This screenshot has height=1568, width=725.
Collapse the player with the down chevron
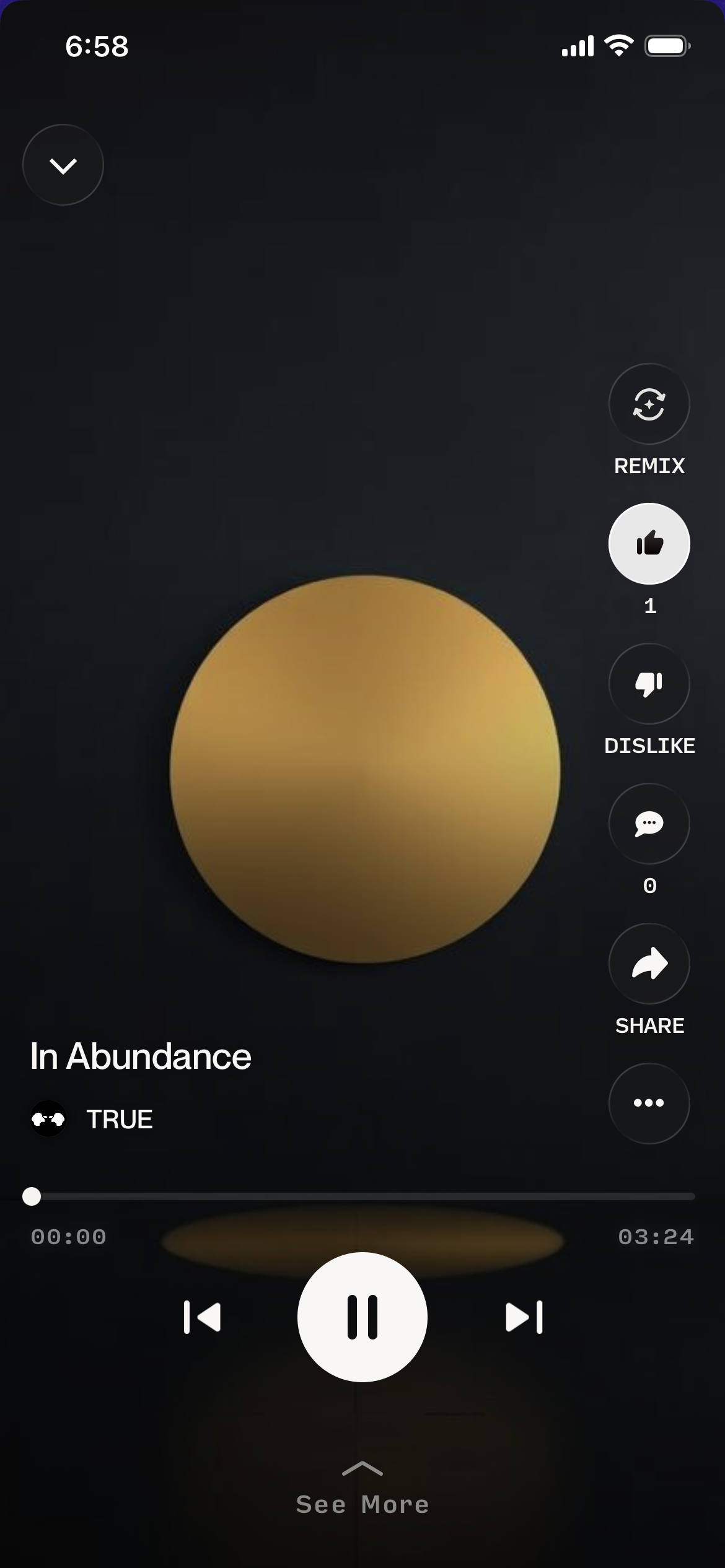pyautogui.click(x=63, y=164)
